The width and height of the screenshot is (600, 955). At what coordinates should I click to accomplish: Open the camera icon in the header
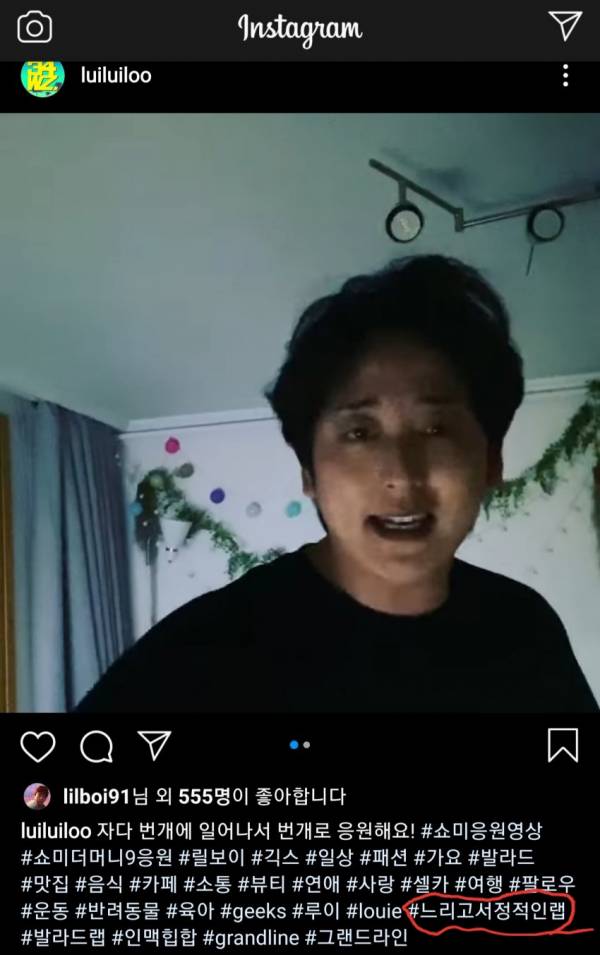[x=35, y=28]
